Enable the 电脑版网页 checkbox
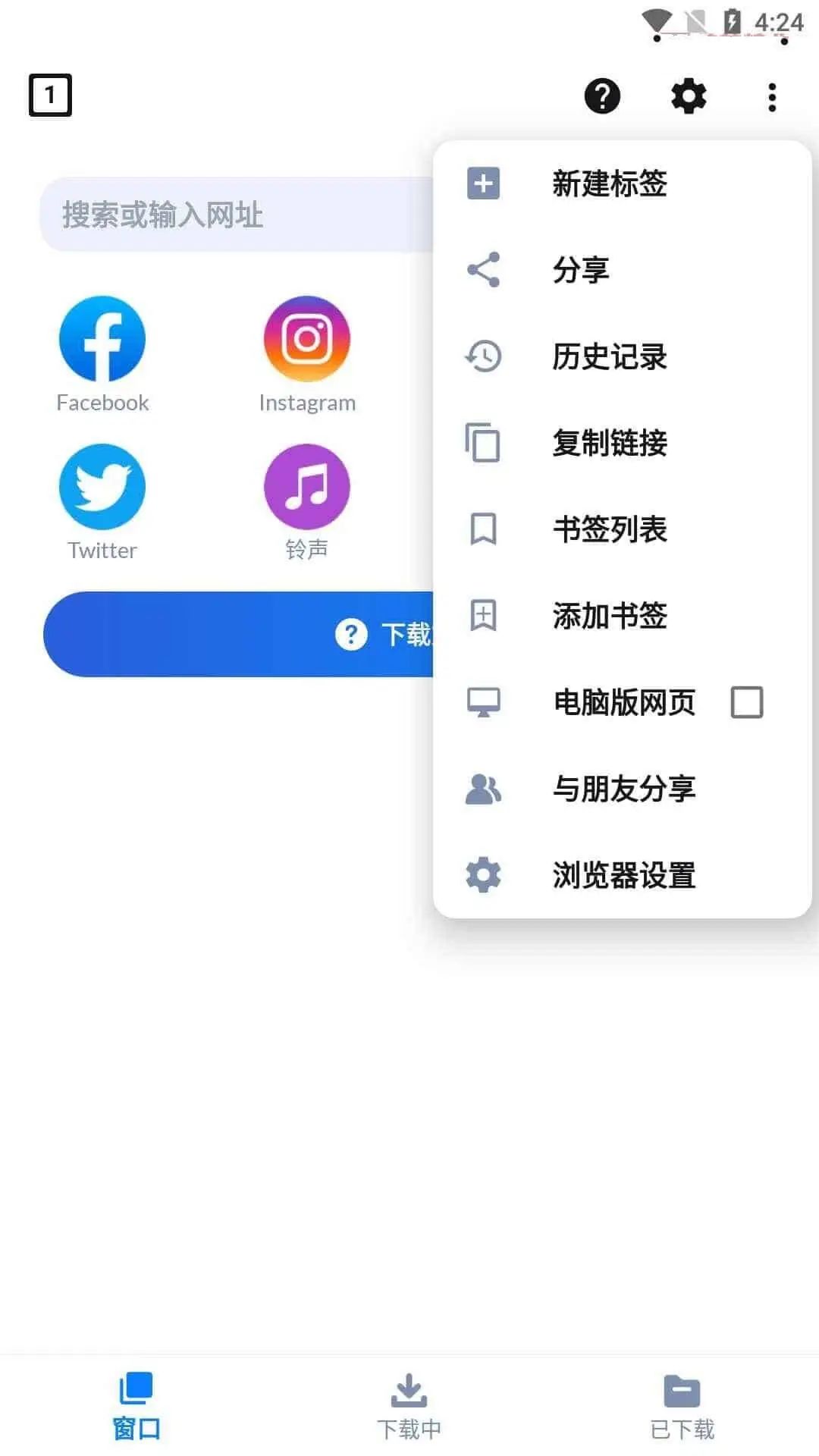 coord(746,702)
